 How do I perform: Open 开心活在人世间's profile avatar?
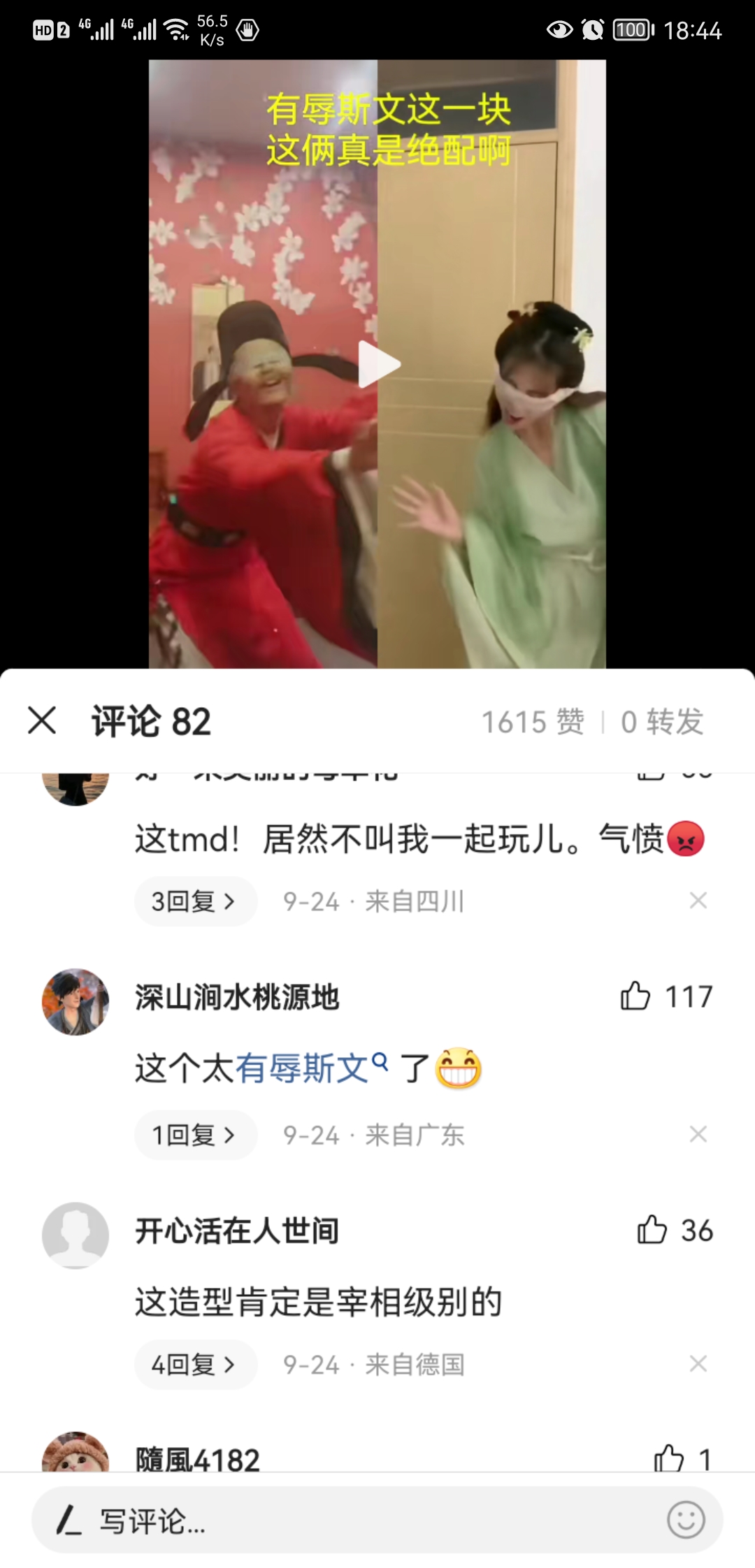tap(75, 1235)
